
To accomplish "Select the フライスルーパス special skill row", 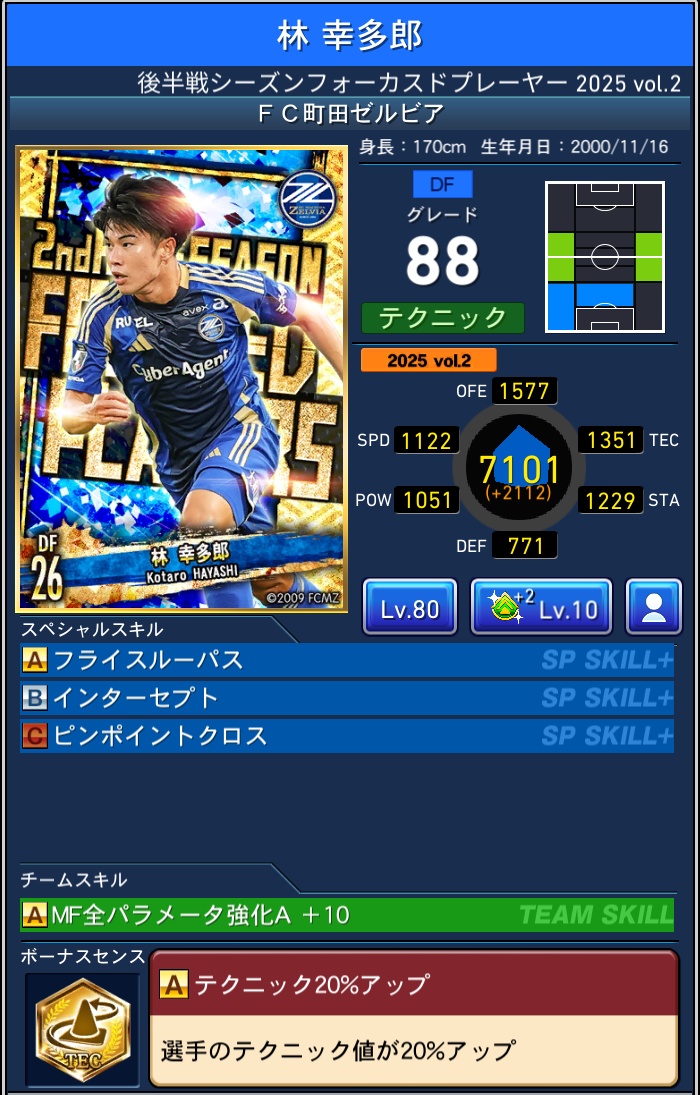I will [346, 660].
